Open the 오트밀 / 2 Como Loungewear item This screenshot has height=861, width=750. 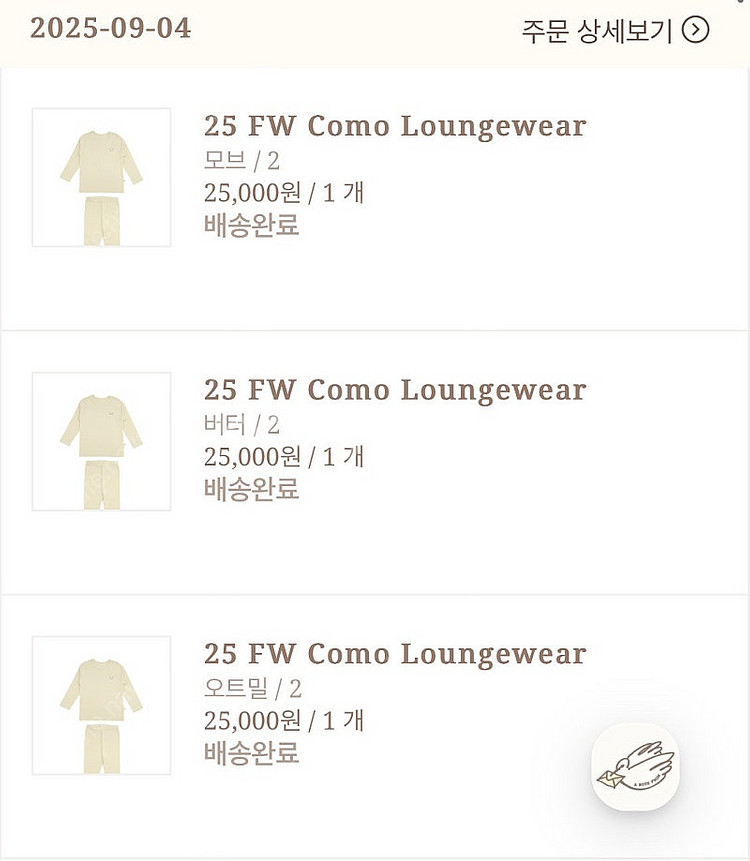(394, 654)
